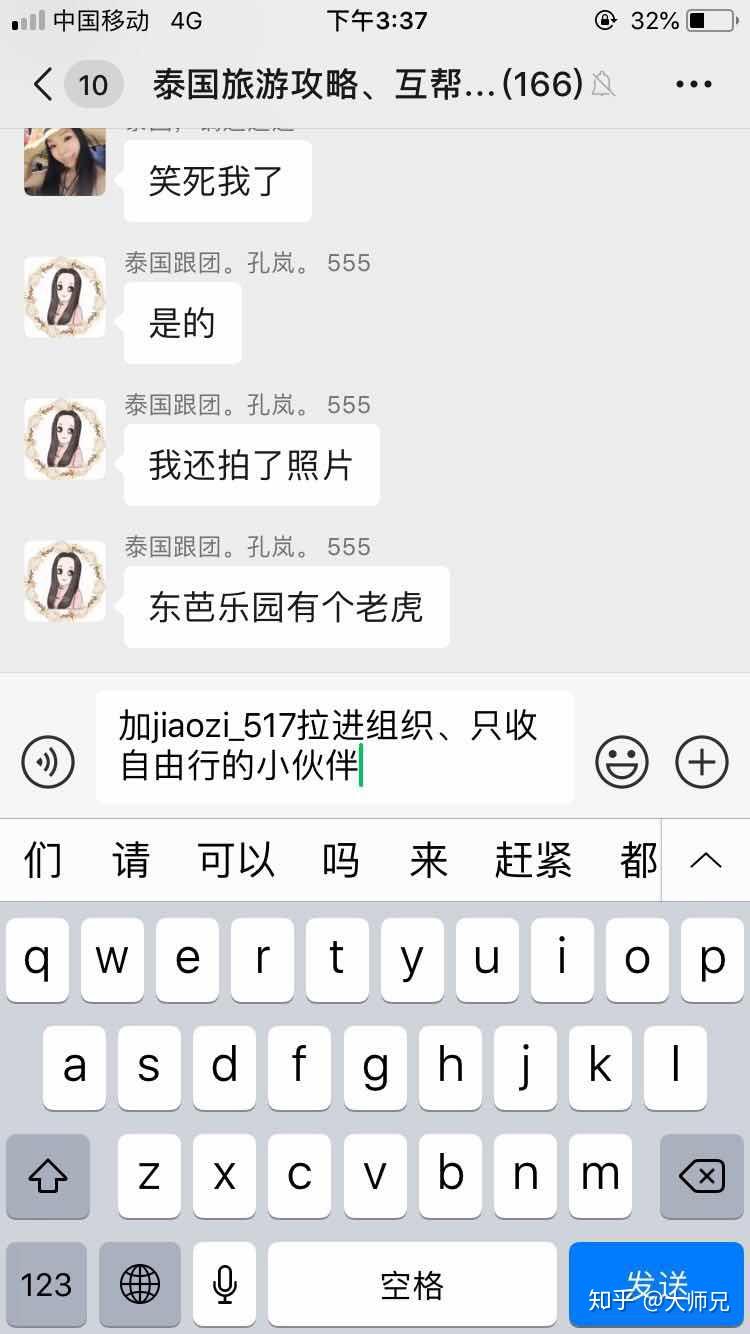The height and width of the screenshot is (1334, 750).
Task: Tap the 123 key to show numbers
Action: pos(46,1285)
